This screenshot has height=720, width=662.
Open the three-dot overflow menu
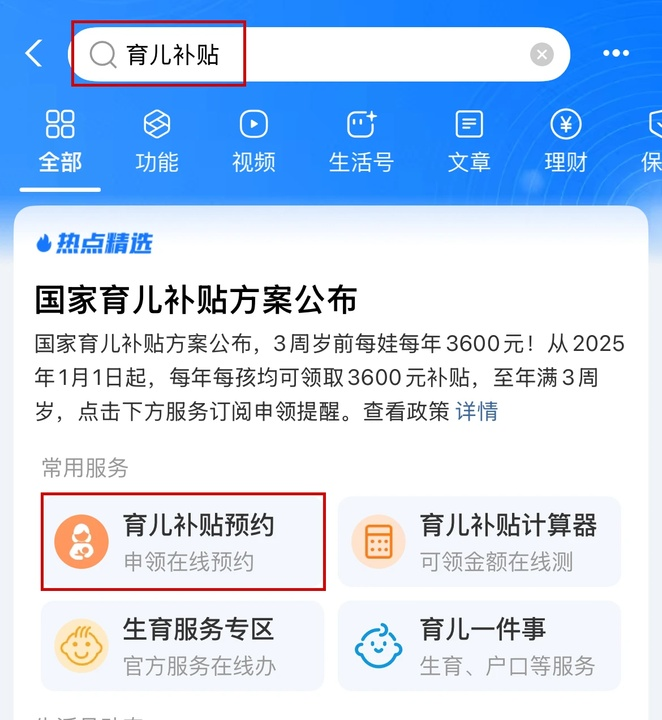pos(616,54)
